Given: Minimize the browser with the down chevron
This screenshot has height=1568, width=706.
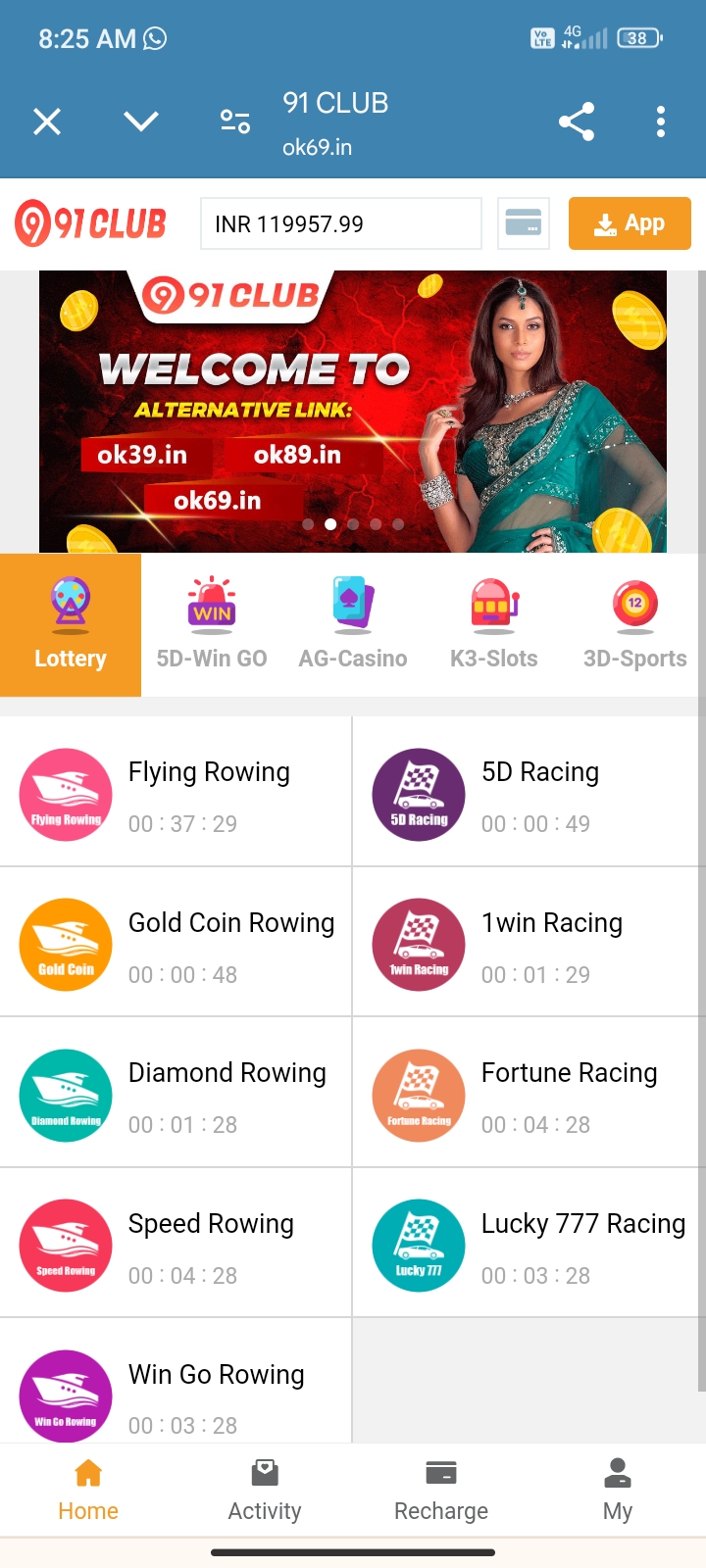Looking at the screenshot, I should [141, 122].
